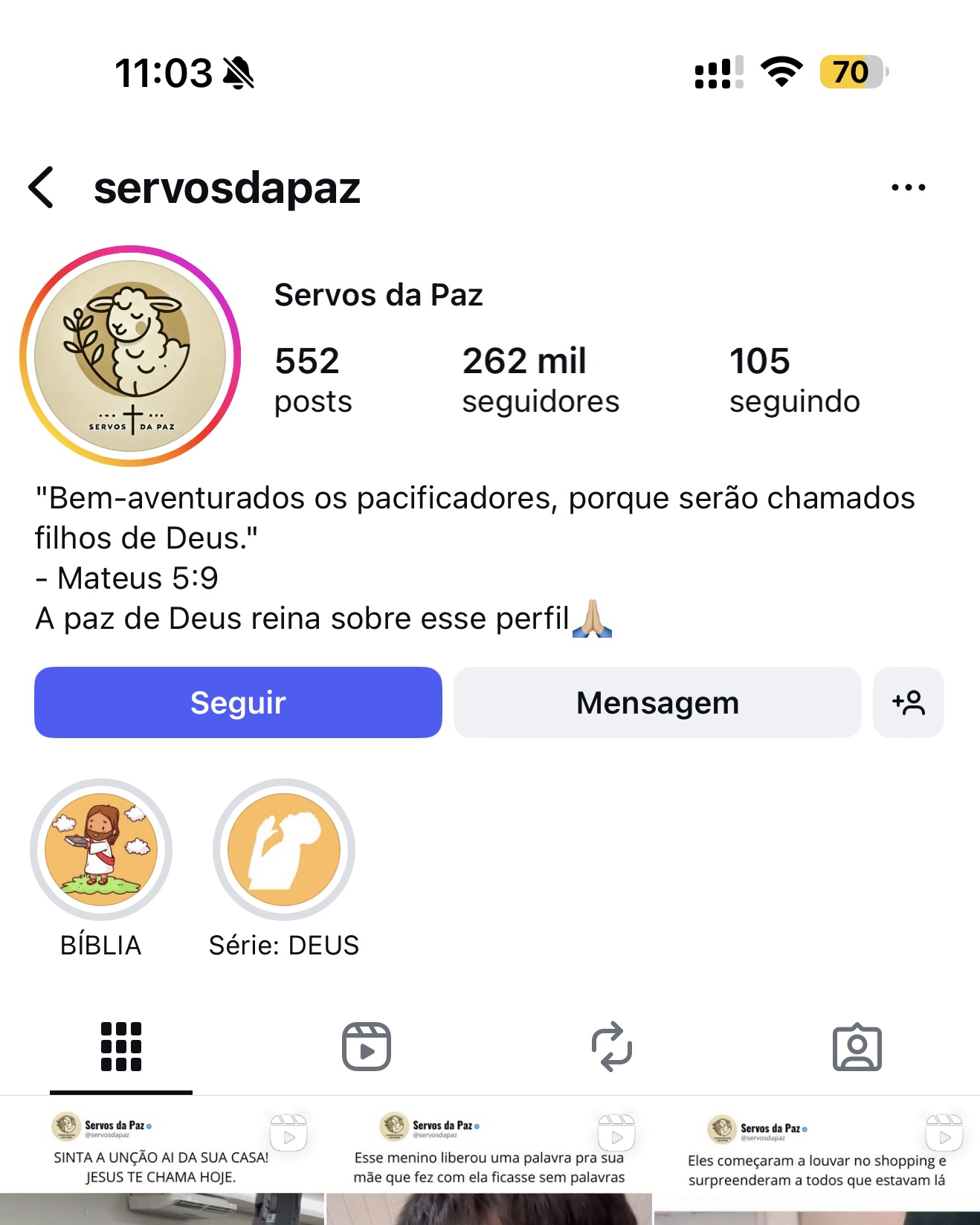Send a message via Mensagem
Viewport: 980px width, 1225px height.
[657, 702]
